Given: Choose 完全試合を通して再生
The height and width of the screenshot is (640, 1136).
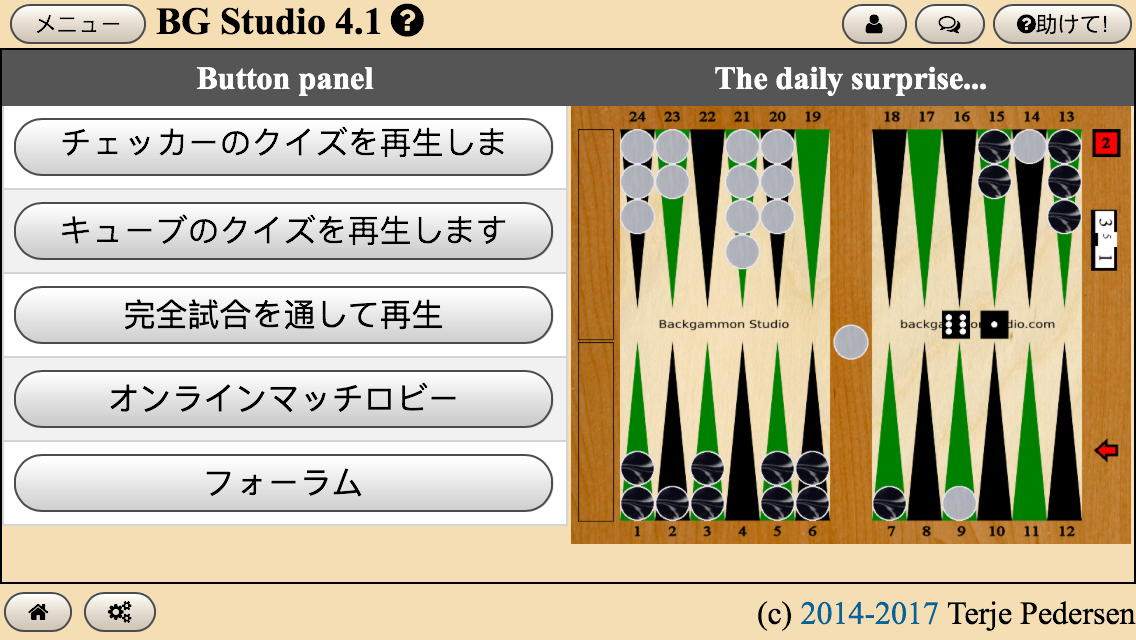Looking at the screenshot, I should tap(284, 315).
